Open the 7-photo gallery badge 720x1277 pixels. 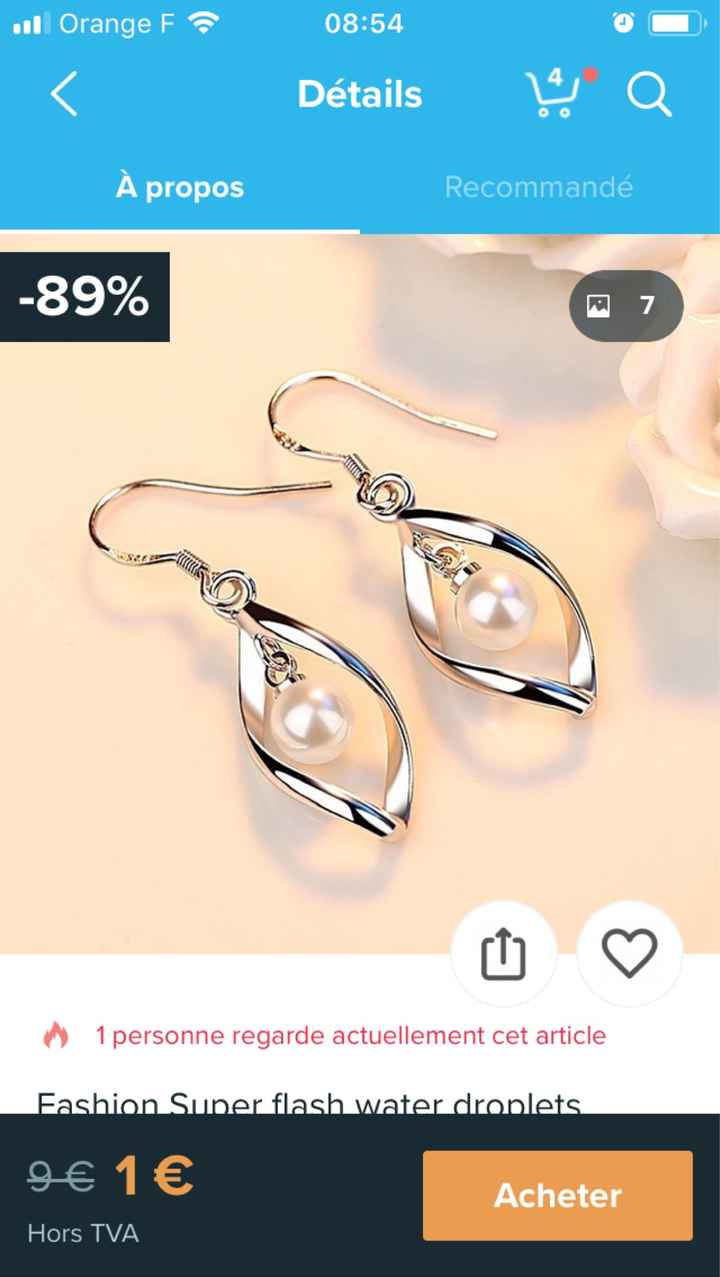626,305
